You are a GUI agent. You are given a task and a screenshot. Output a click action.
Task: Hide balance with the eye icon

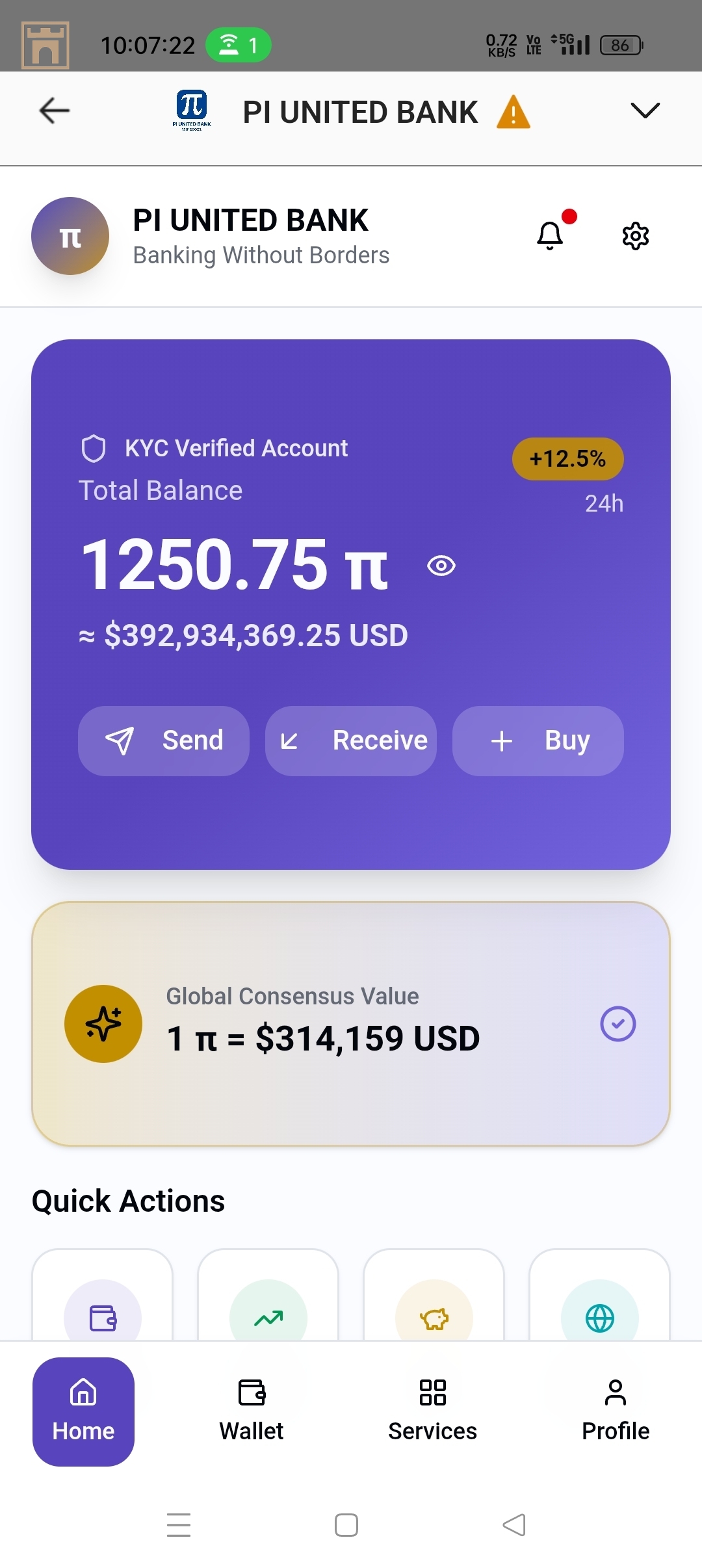coord(441,566)
